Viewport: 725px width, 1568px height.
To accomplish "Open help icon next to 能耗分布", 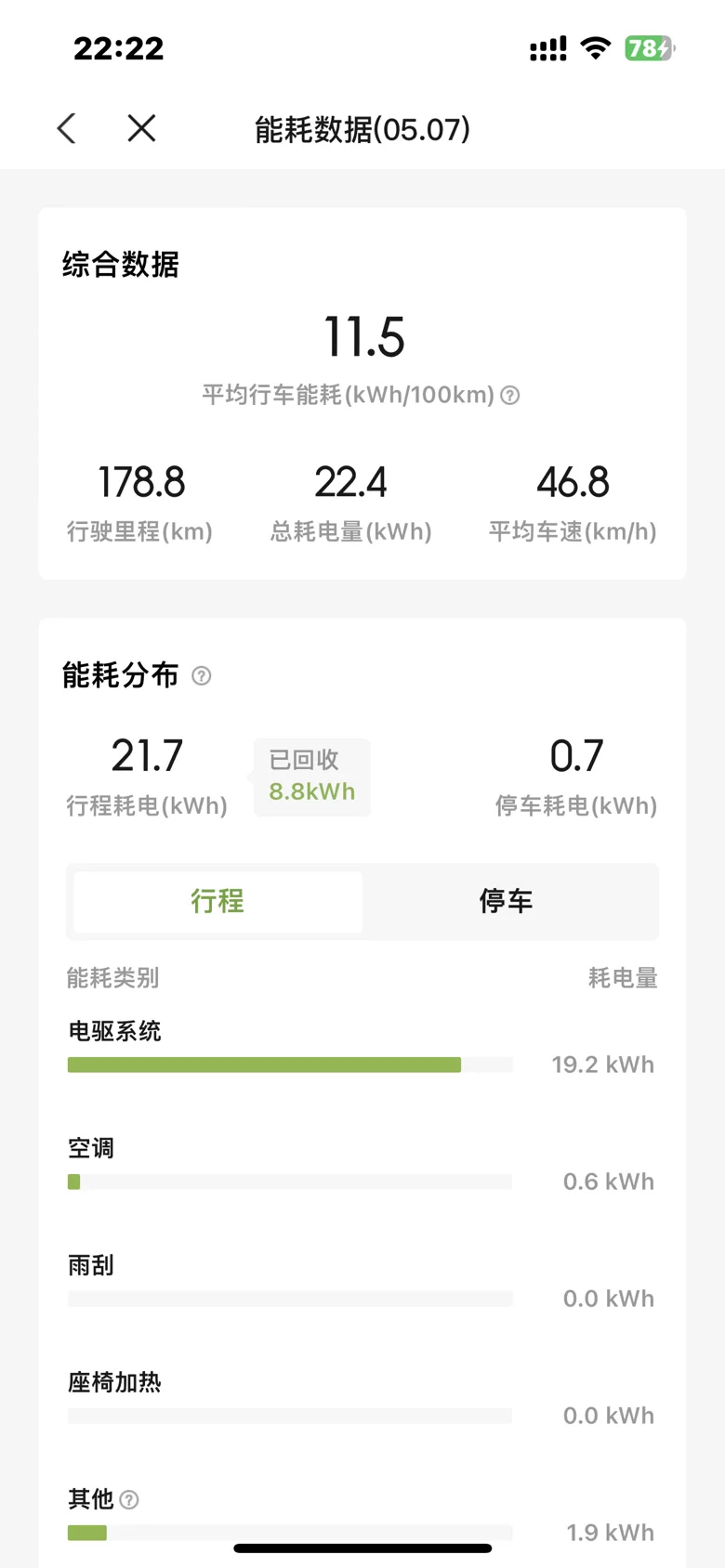I will (201, 675).
